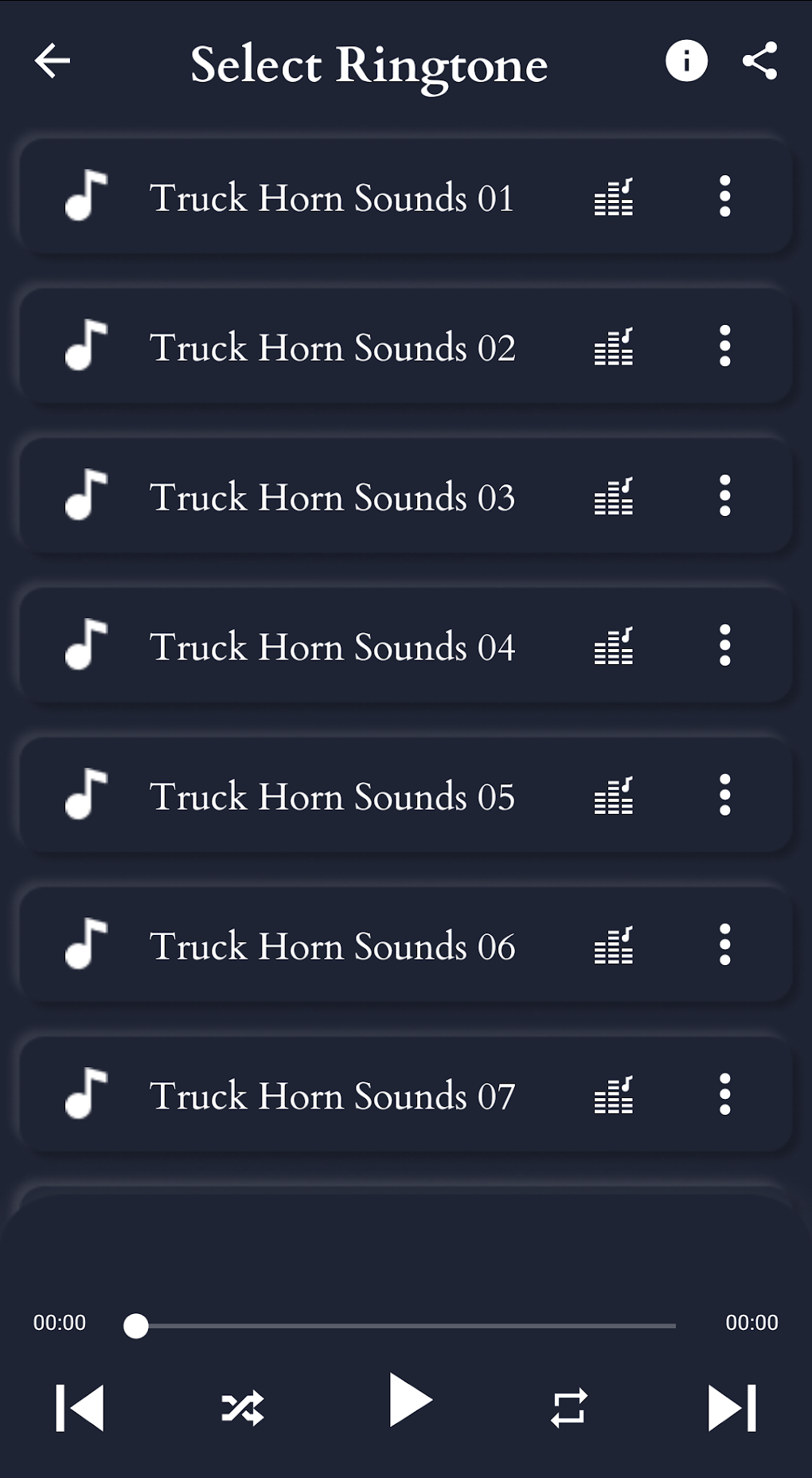Select Truck Horn Sounds 01
Viewport: 812px width, 1478px height.
[406, 197]
